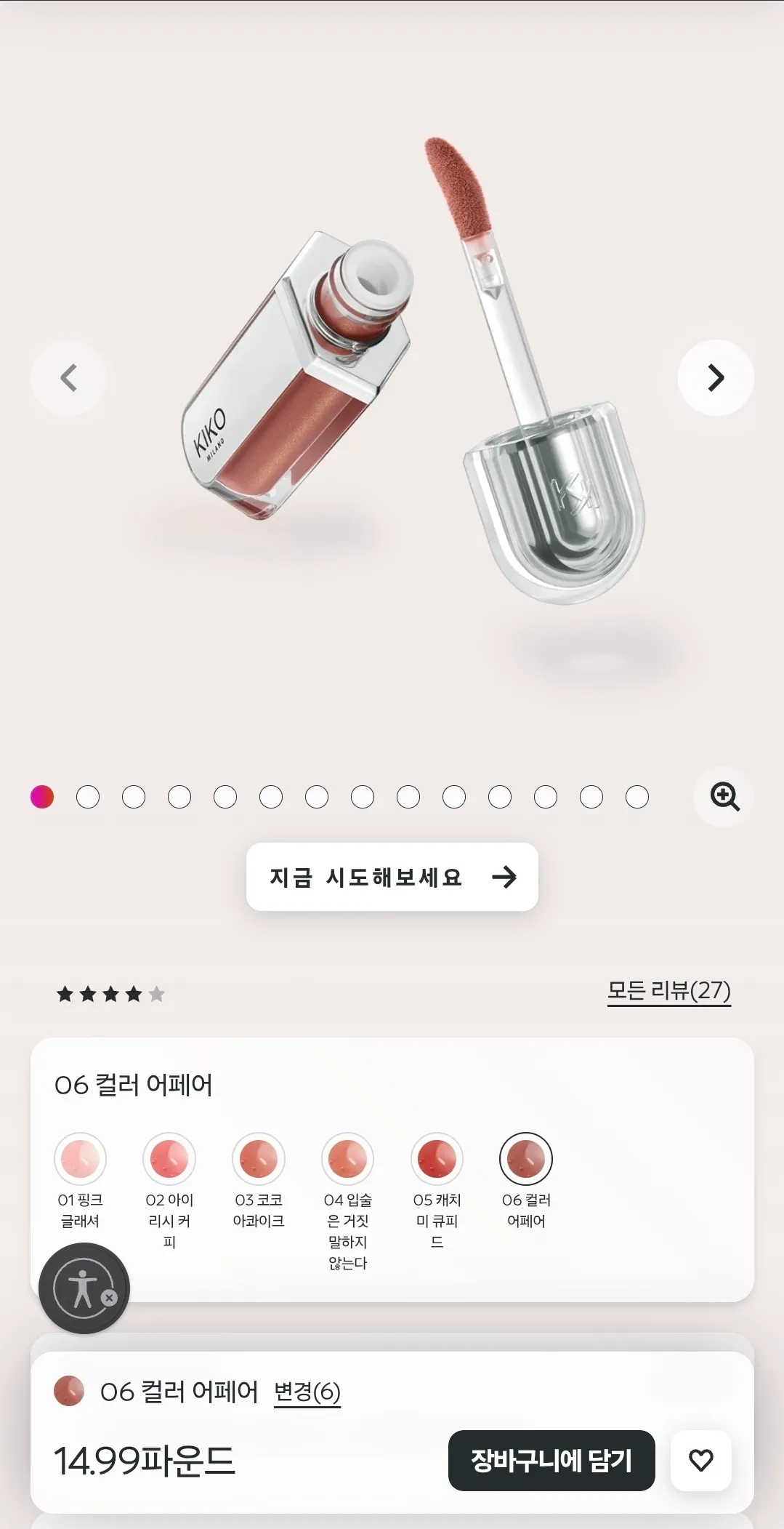Select shade 01 핑크 글래셔
Screen dimensions: 784x1529
(81, 1159)
